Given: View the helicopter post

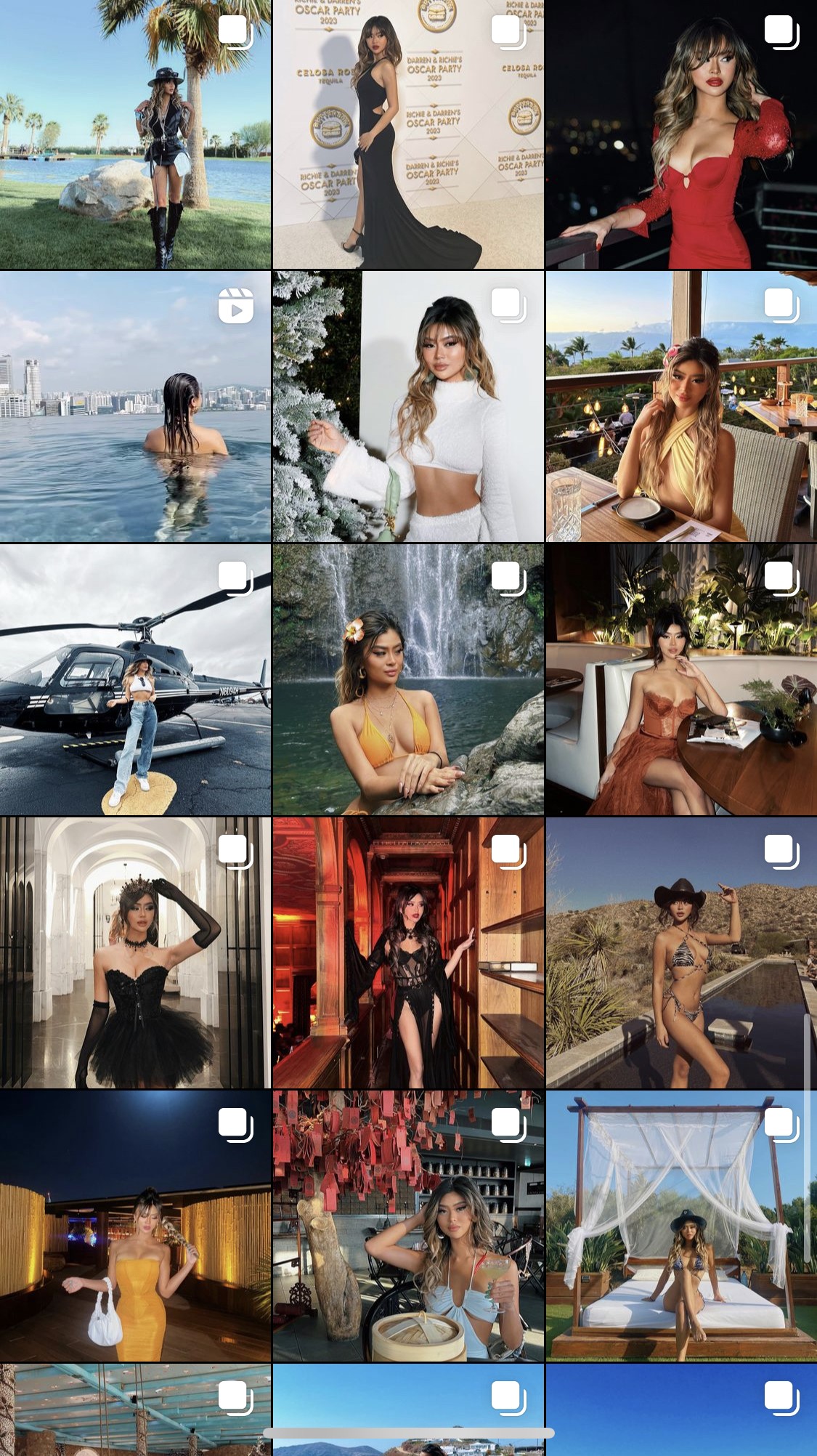Looking at the screenshot, I should pyautogui.click(x=135, y=679).
